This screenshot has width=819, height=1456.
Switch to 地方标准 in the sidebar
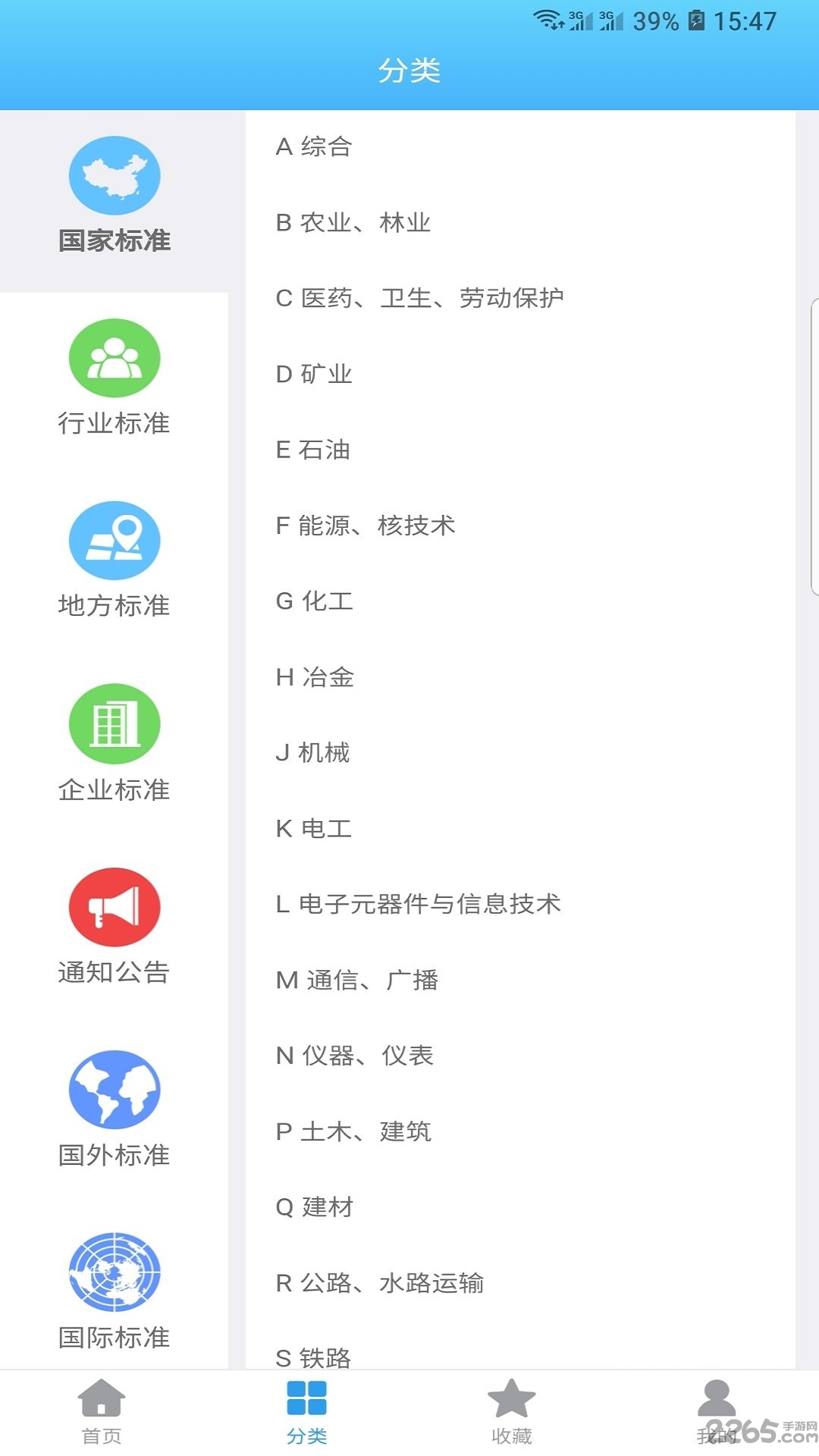114,560
